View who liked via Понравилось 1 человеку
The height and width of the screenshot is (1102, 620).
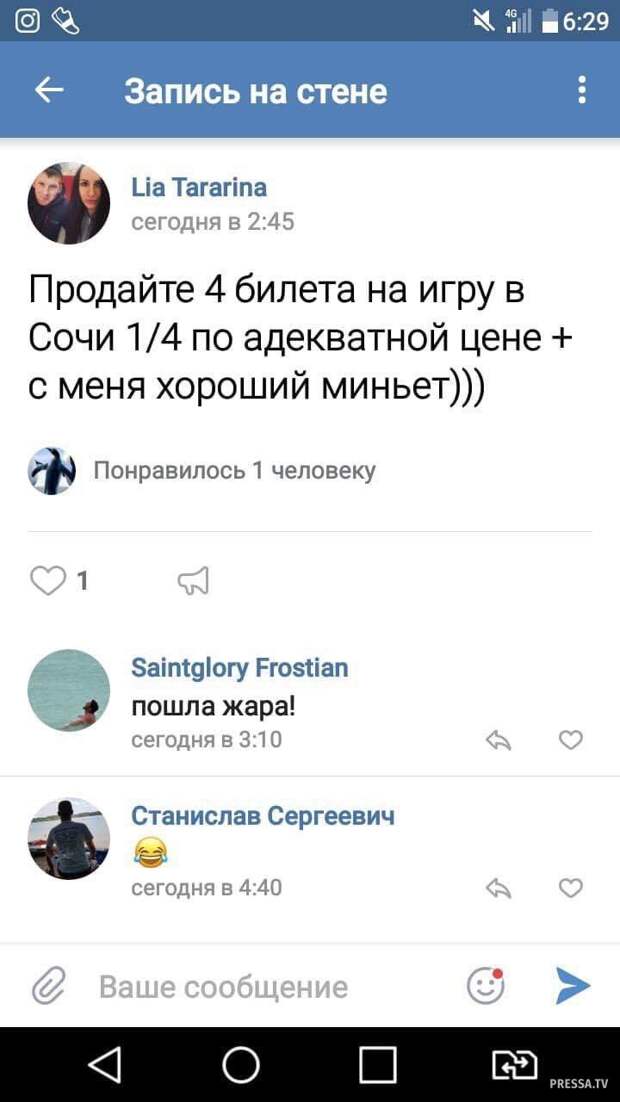[234, 471]
